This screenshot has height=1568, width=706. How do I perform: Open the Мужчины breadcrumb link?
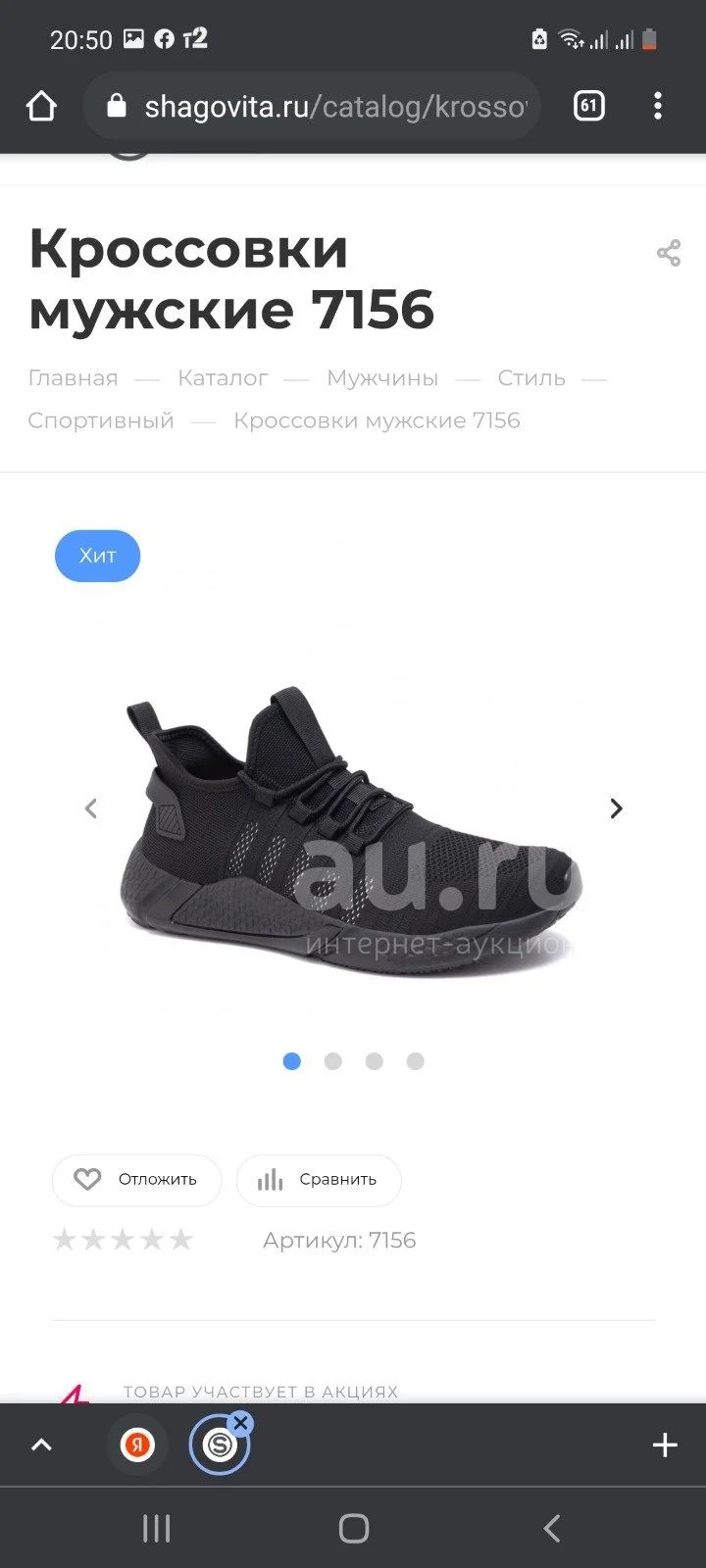[x=382, y=378]
